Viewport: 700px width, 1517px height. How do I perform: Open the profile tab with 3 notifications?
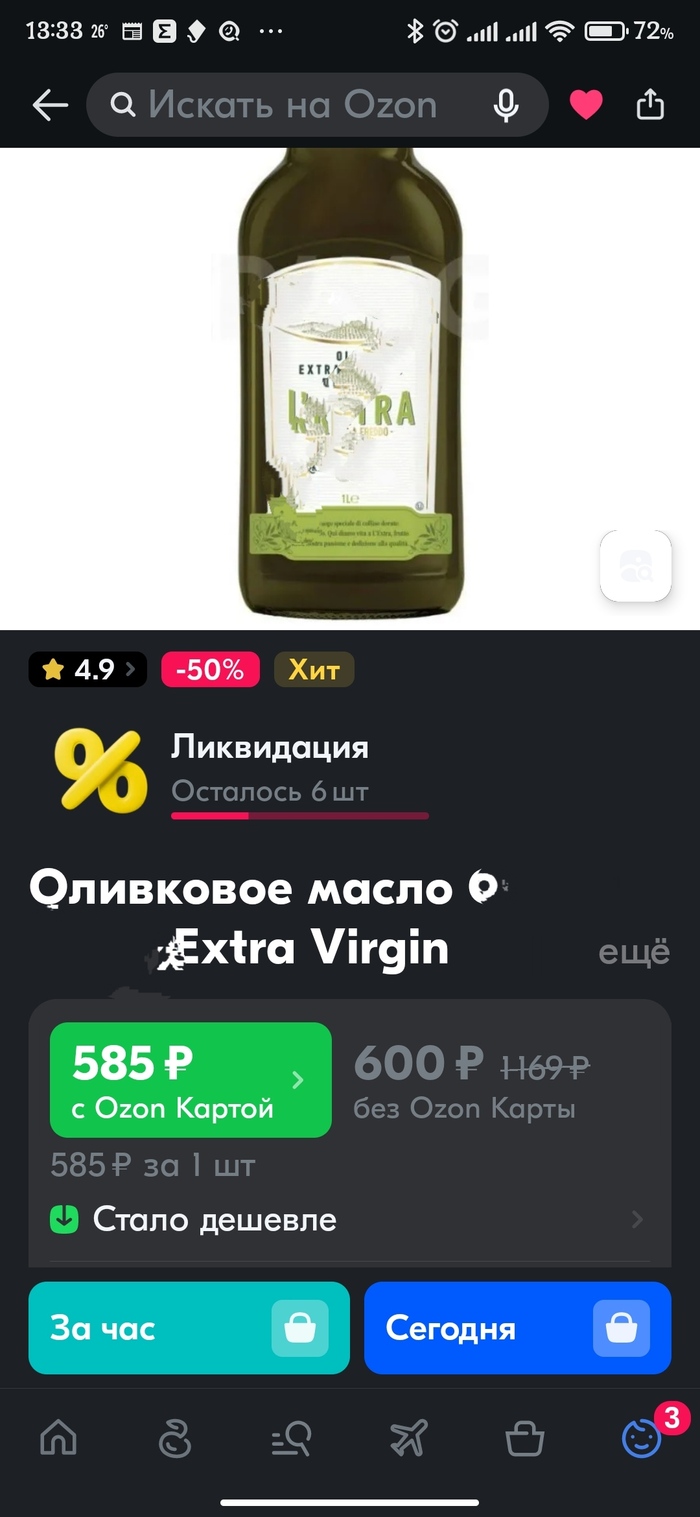tap(642, 1440)
